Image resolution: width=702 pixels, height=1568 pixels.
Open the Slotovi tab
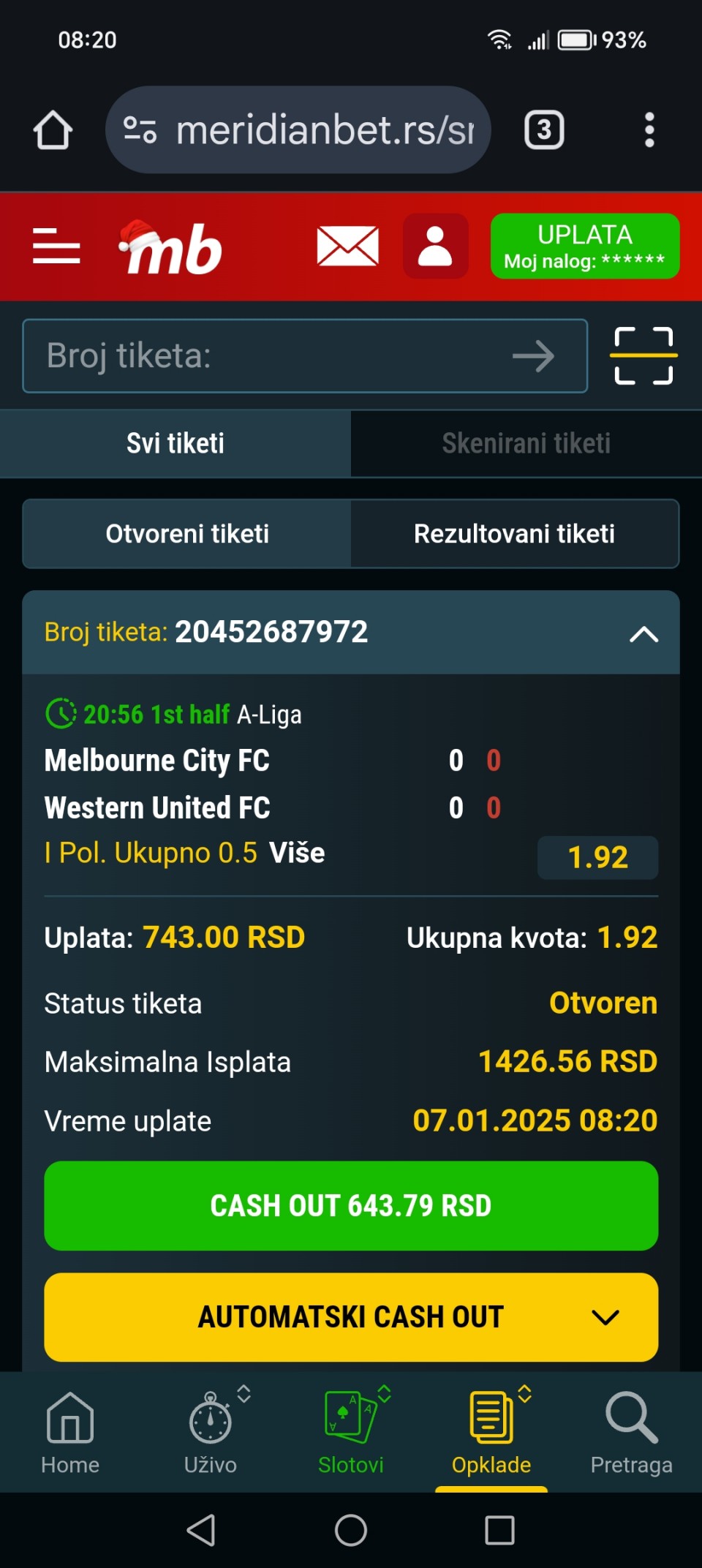(351, 1432)
